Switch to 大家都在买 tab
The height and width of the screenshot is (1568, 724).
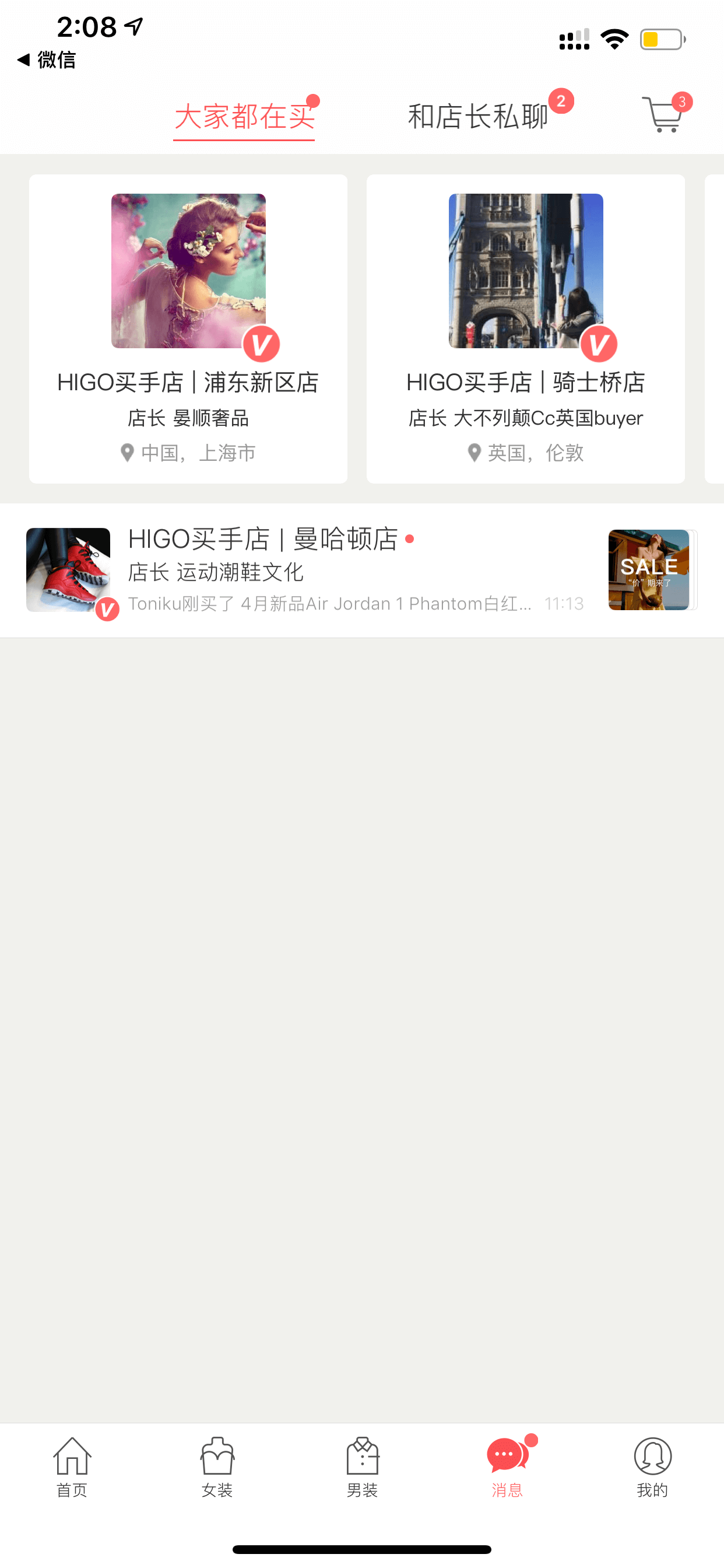(244, 116)
